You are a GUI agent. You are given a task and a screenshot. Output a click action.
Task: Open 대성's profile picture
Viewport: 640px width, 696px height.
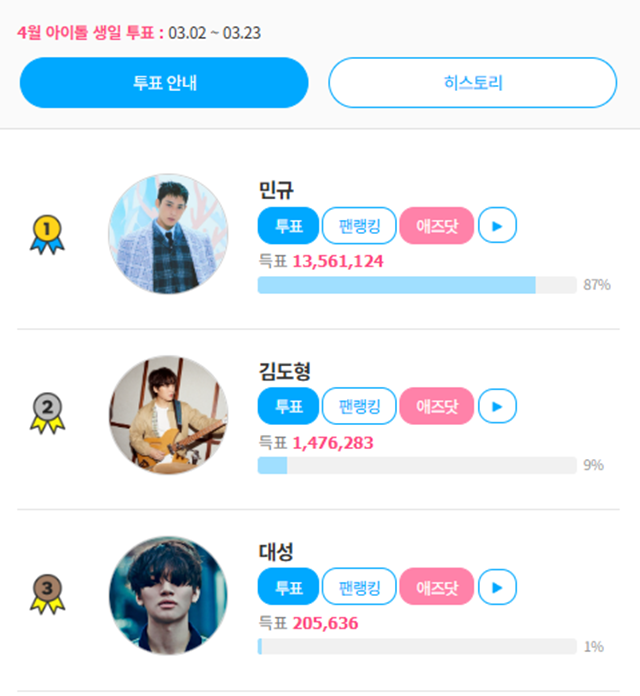tap(168, 596)
